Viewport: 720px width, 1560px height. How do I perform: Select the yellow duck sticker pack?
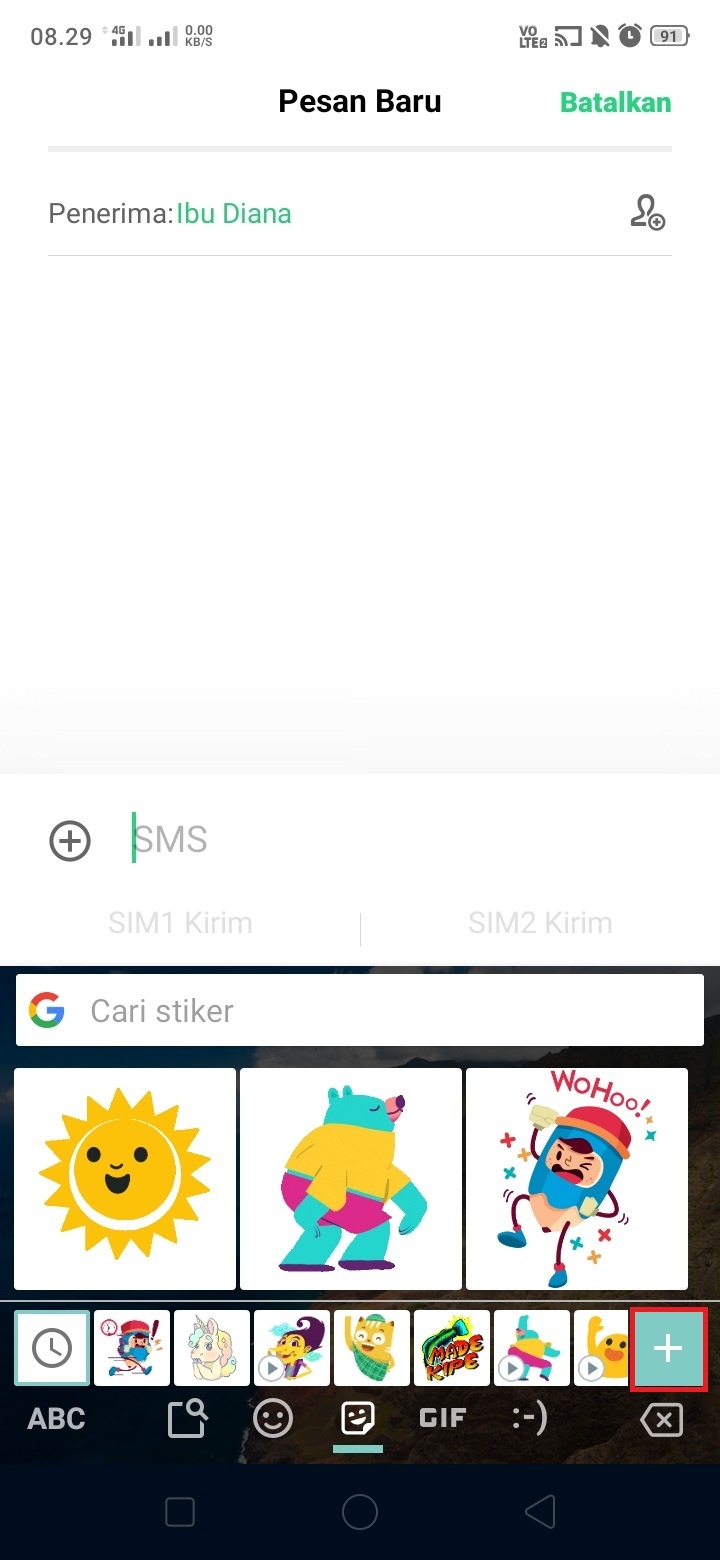tap(604, 1348)
